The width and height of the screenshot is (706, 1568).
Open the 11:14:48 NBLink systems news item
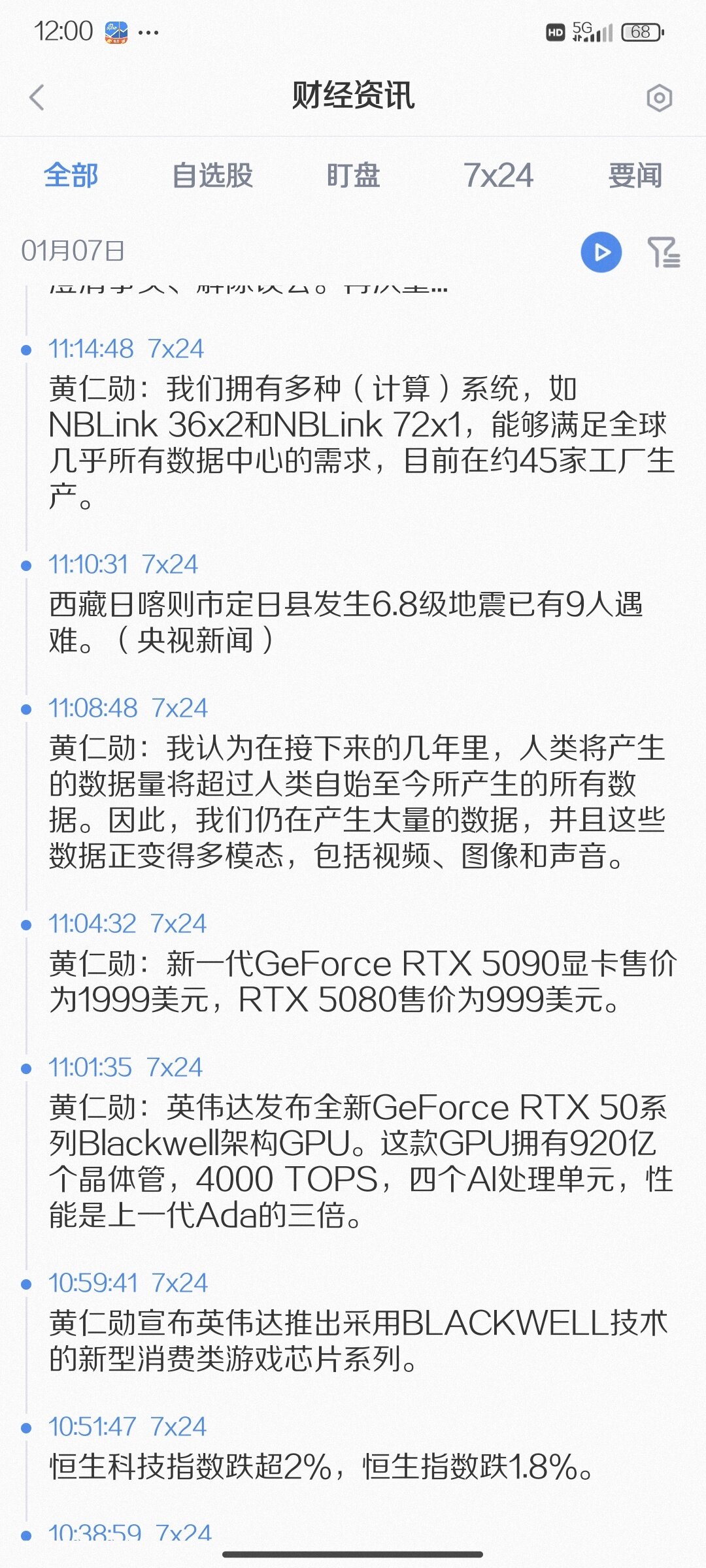pos(362,425)
